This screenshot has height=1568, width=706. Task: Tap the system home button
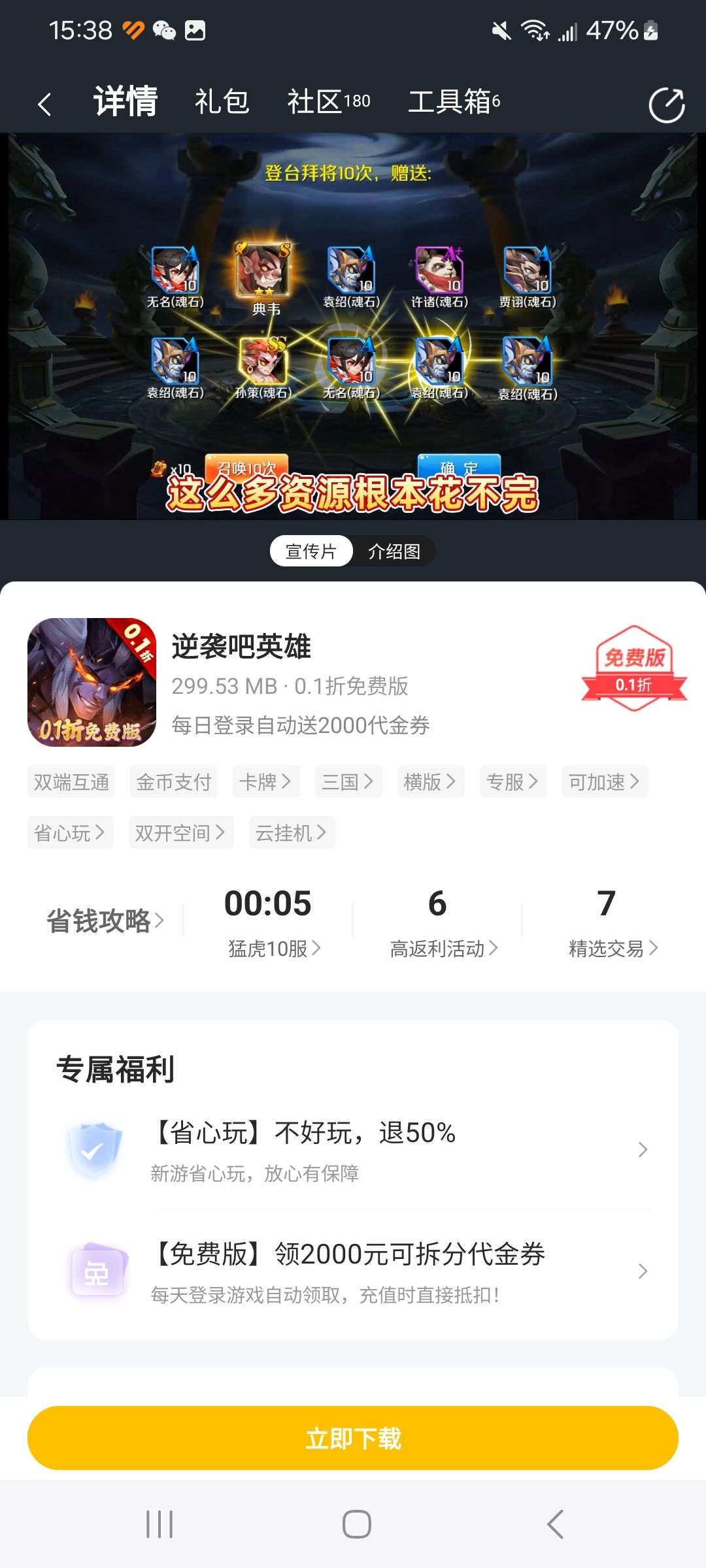357,1524
